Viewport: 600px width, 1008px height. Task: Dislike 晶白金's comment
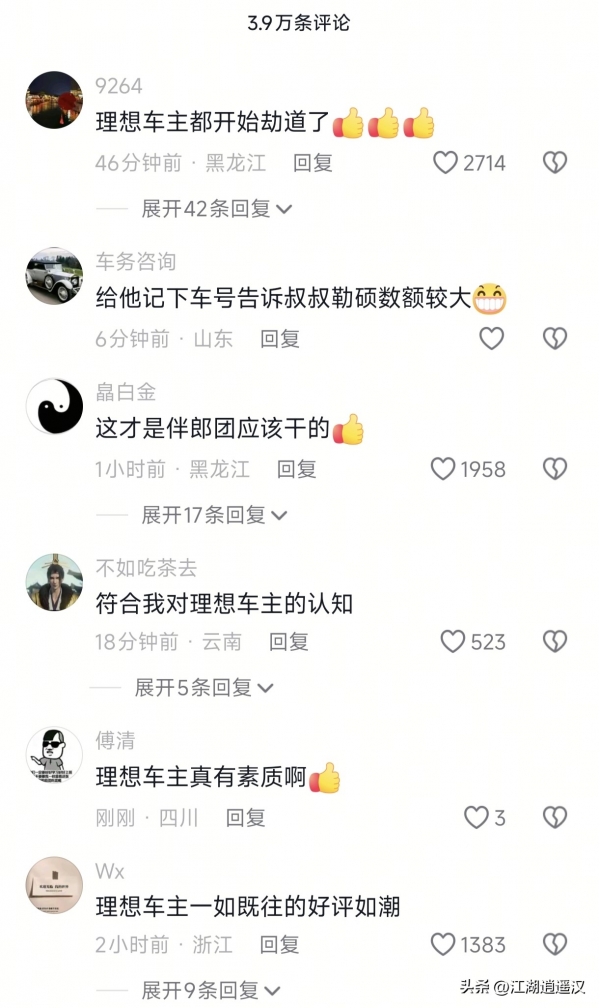(555, 469)
